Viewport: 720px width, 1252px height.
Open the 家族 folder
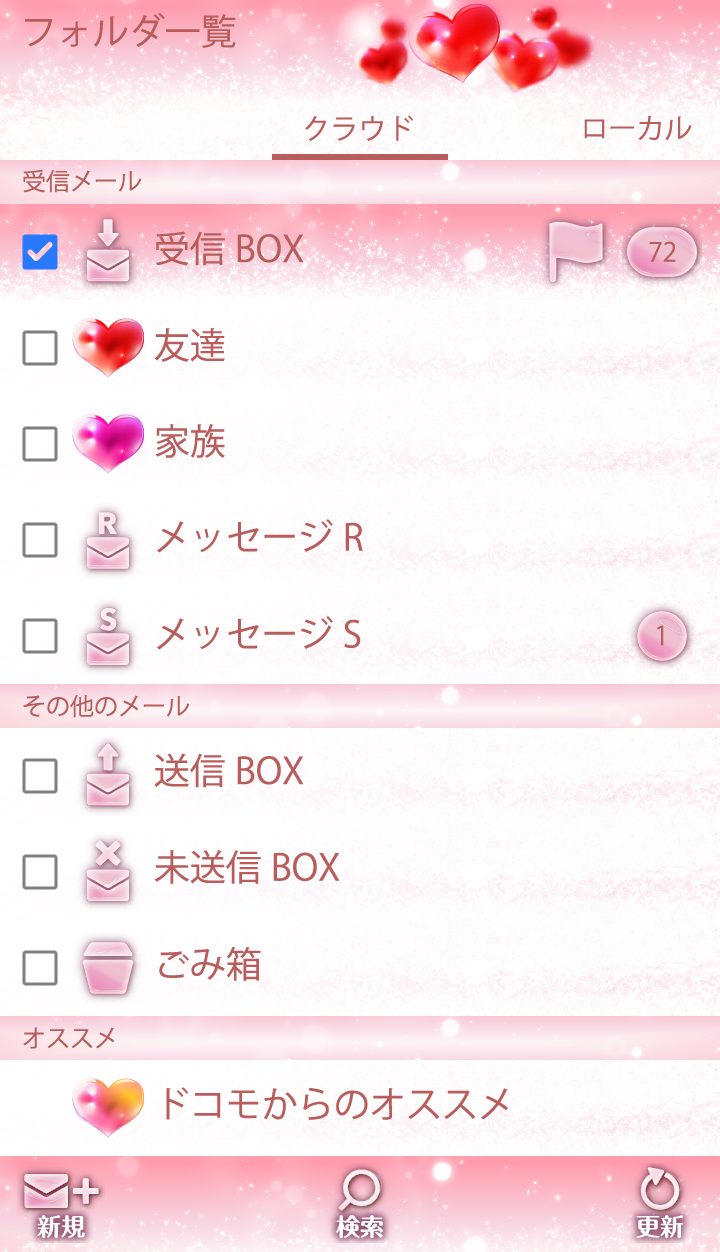[x=190, y=443]
